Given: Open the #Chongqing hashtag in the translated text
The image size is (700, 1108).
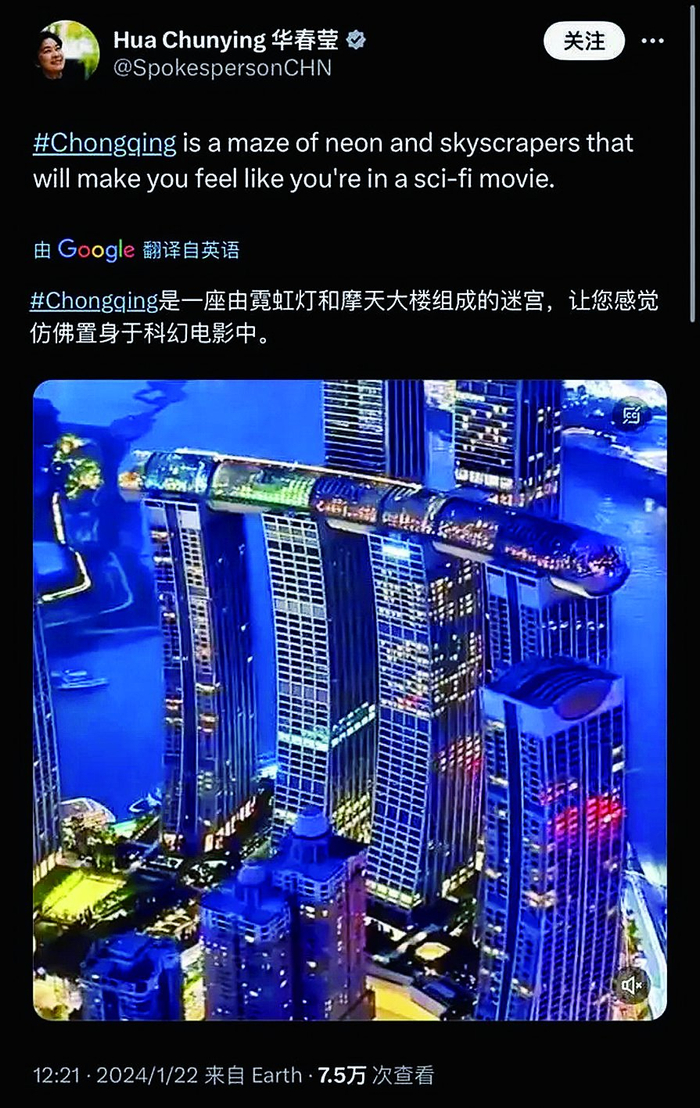Looking at the screenshot, I should [94, 300].
